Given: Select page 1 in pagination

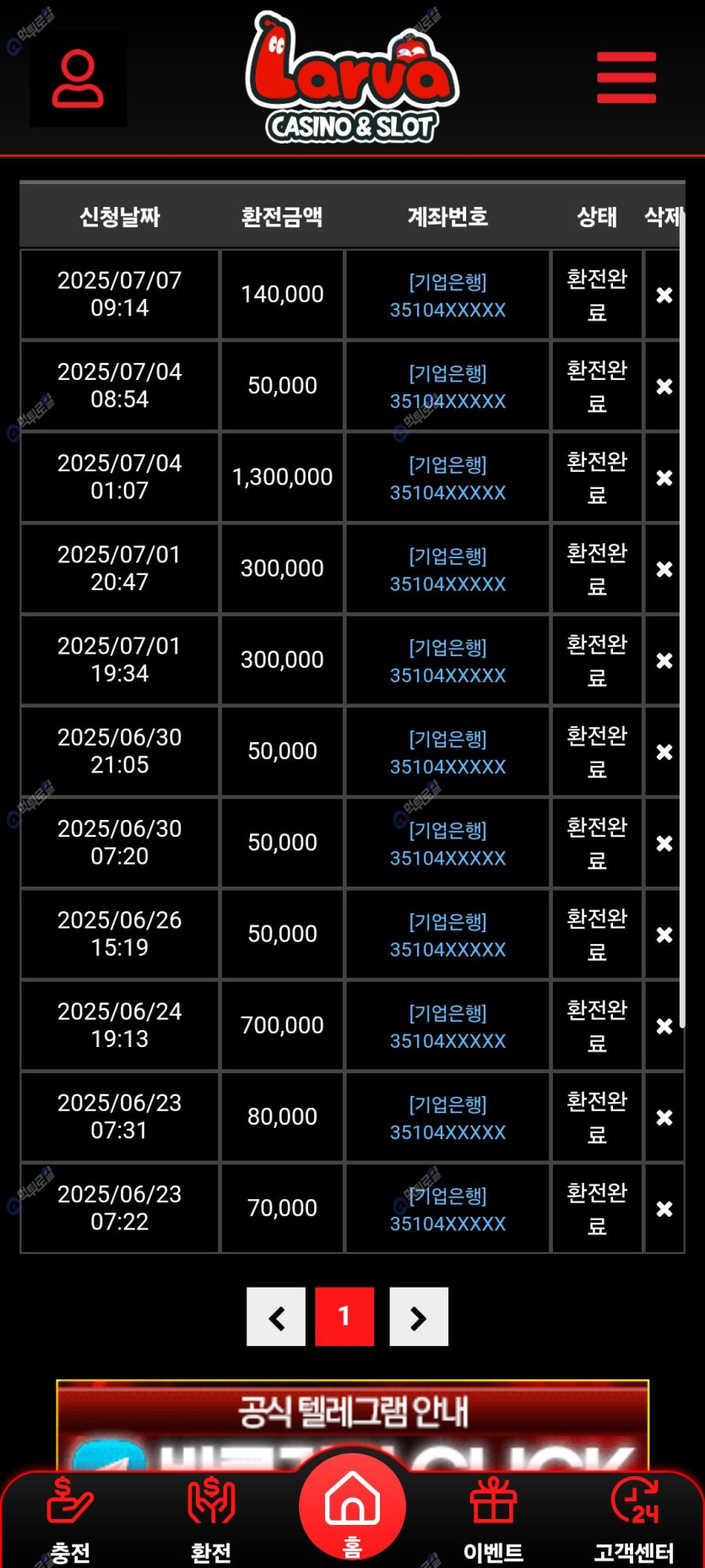Looking at the screenshot, I should [344, 1316].
